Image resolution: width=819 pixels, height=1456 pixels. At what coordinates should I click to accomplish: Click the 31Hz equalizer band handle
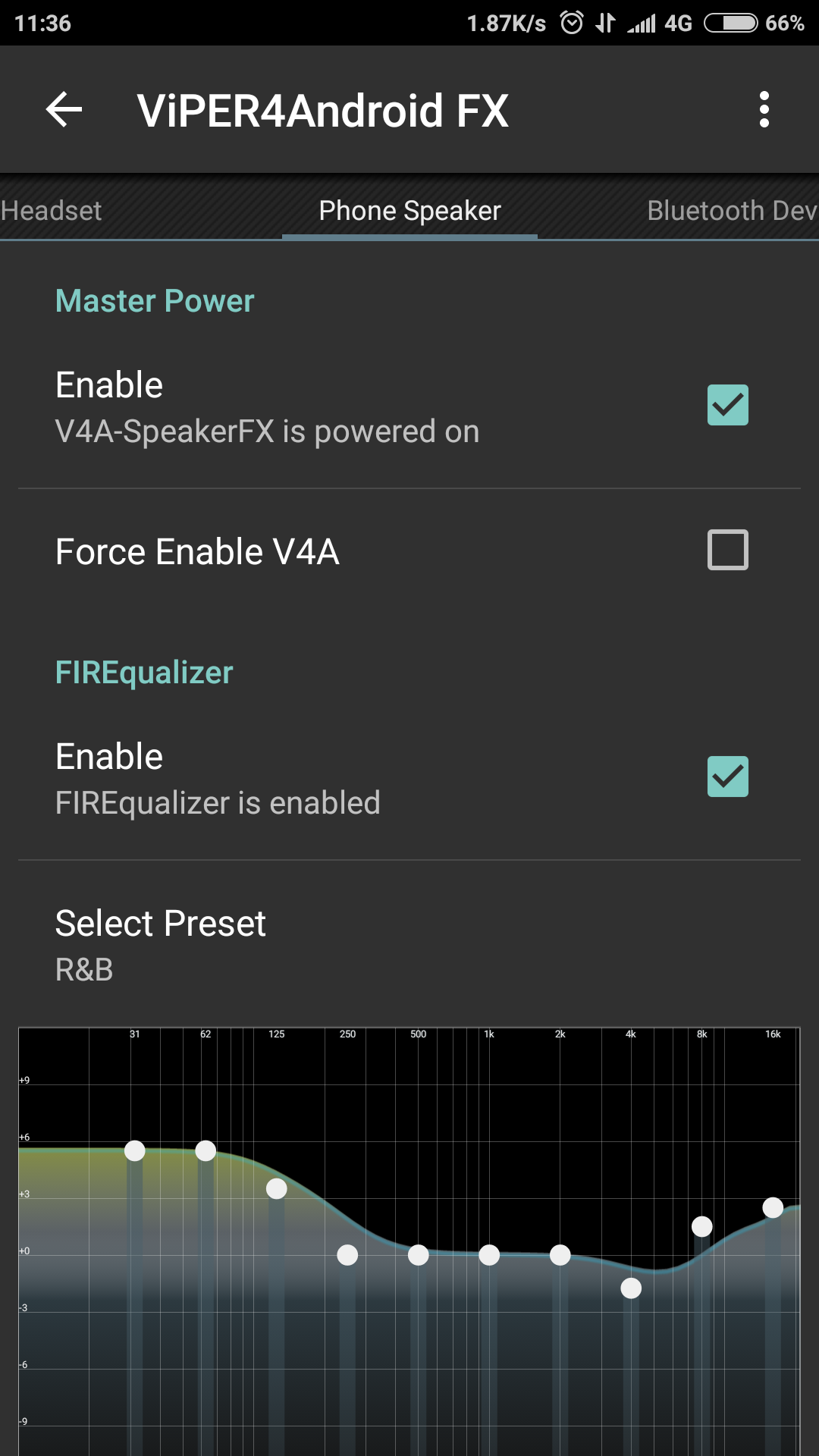point(136,1151)
